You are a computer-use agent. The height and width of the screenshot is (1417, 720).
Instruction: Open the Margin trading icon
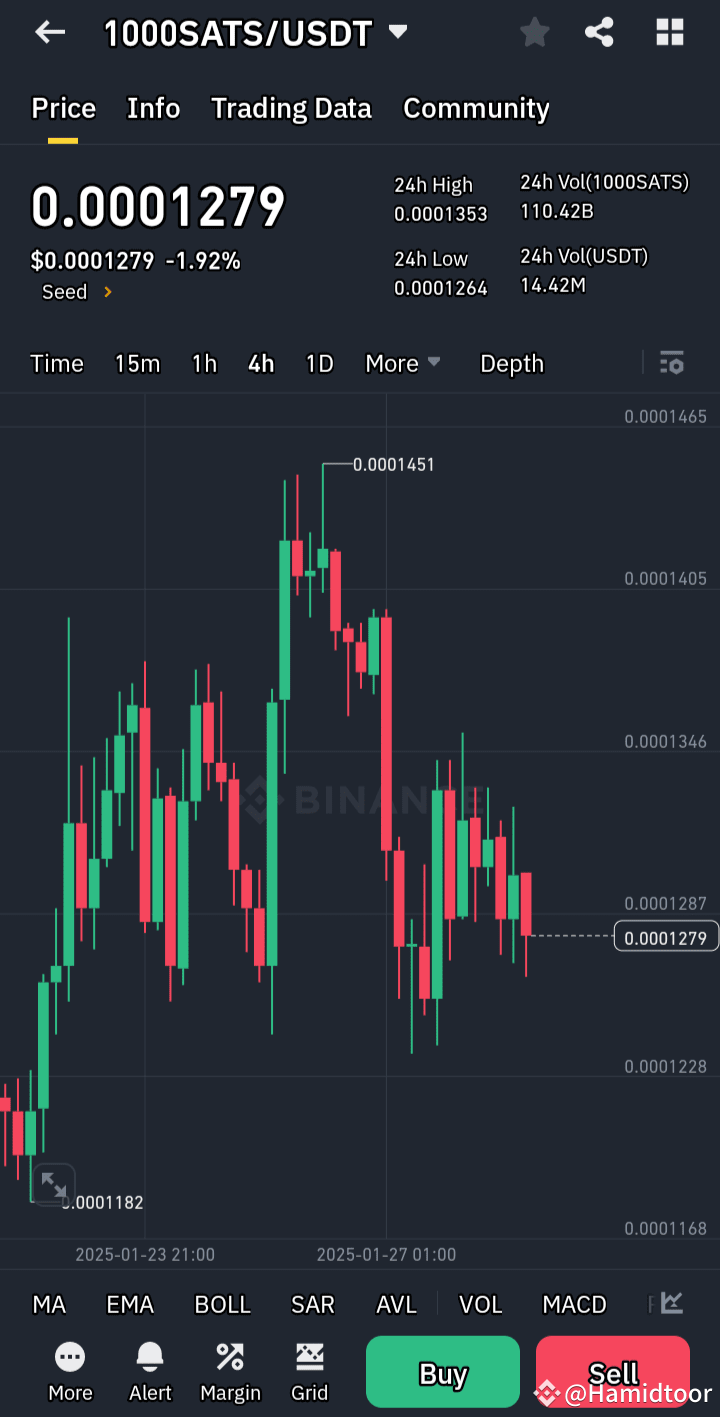pos(230,1371)
